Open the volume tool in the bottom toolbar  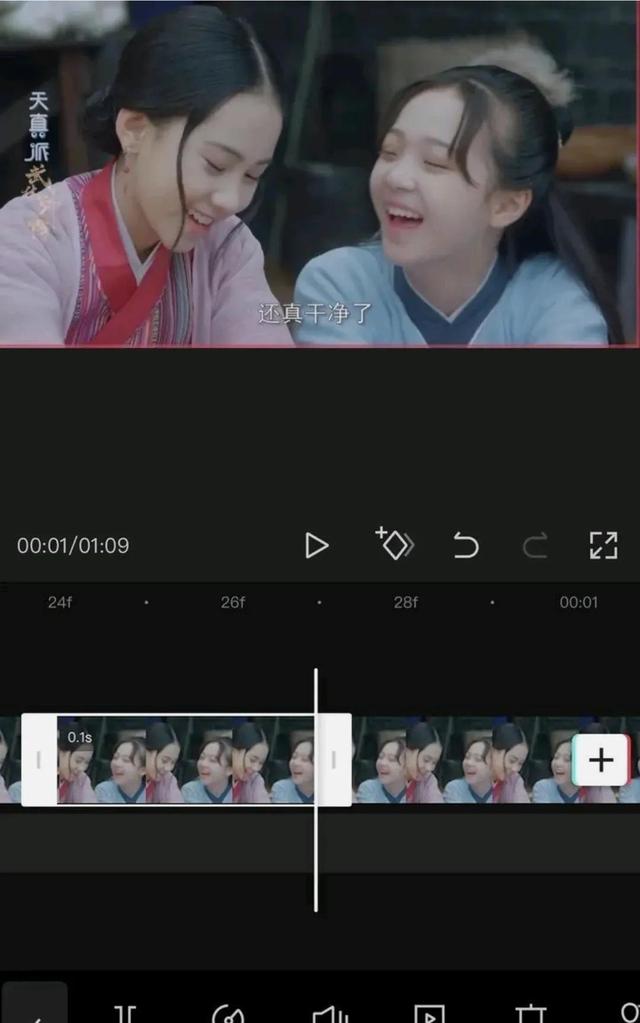pos(329,1014)
